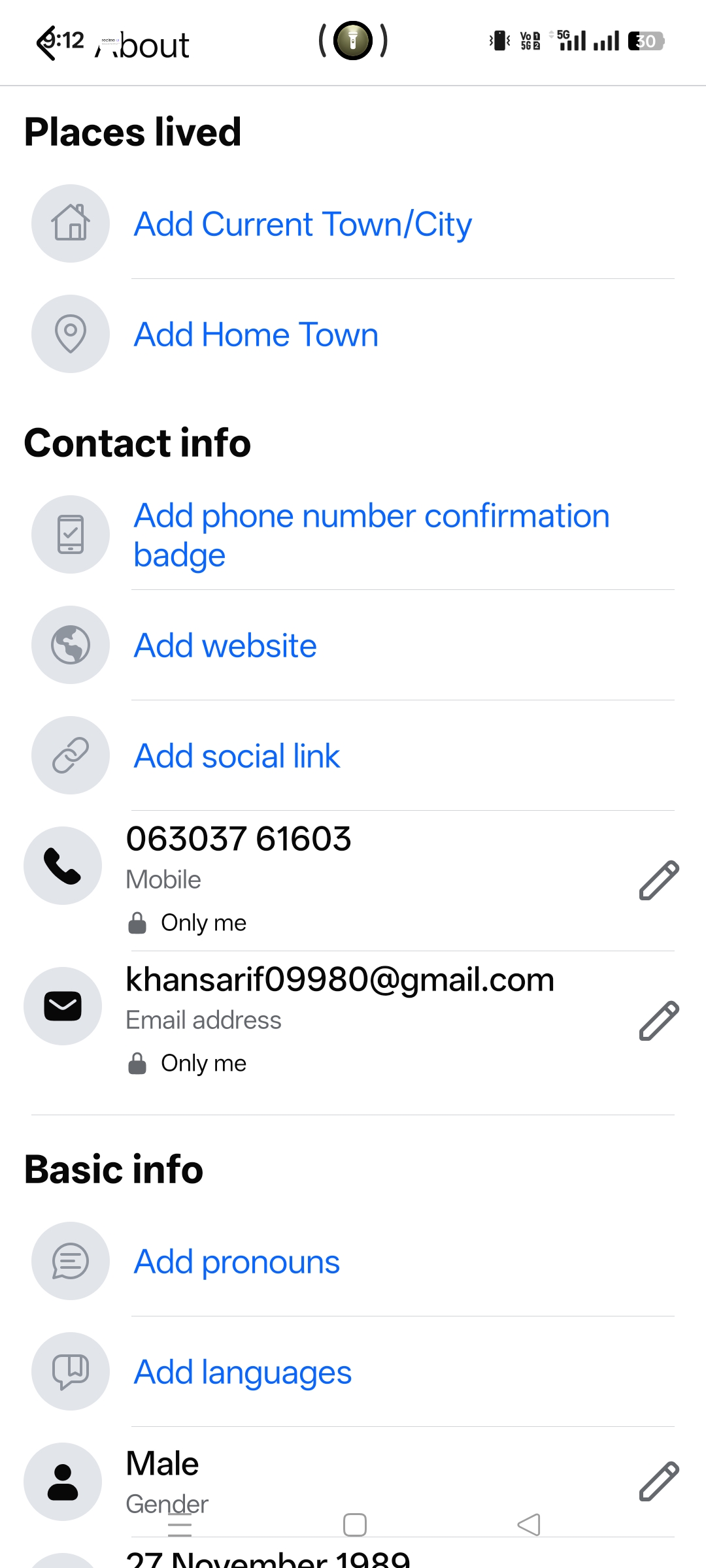Open recent apps from navigation bar
This screenshot has height=1568, width=706.
point(180,1526)
